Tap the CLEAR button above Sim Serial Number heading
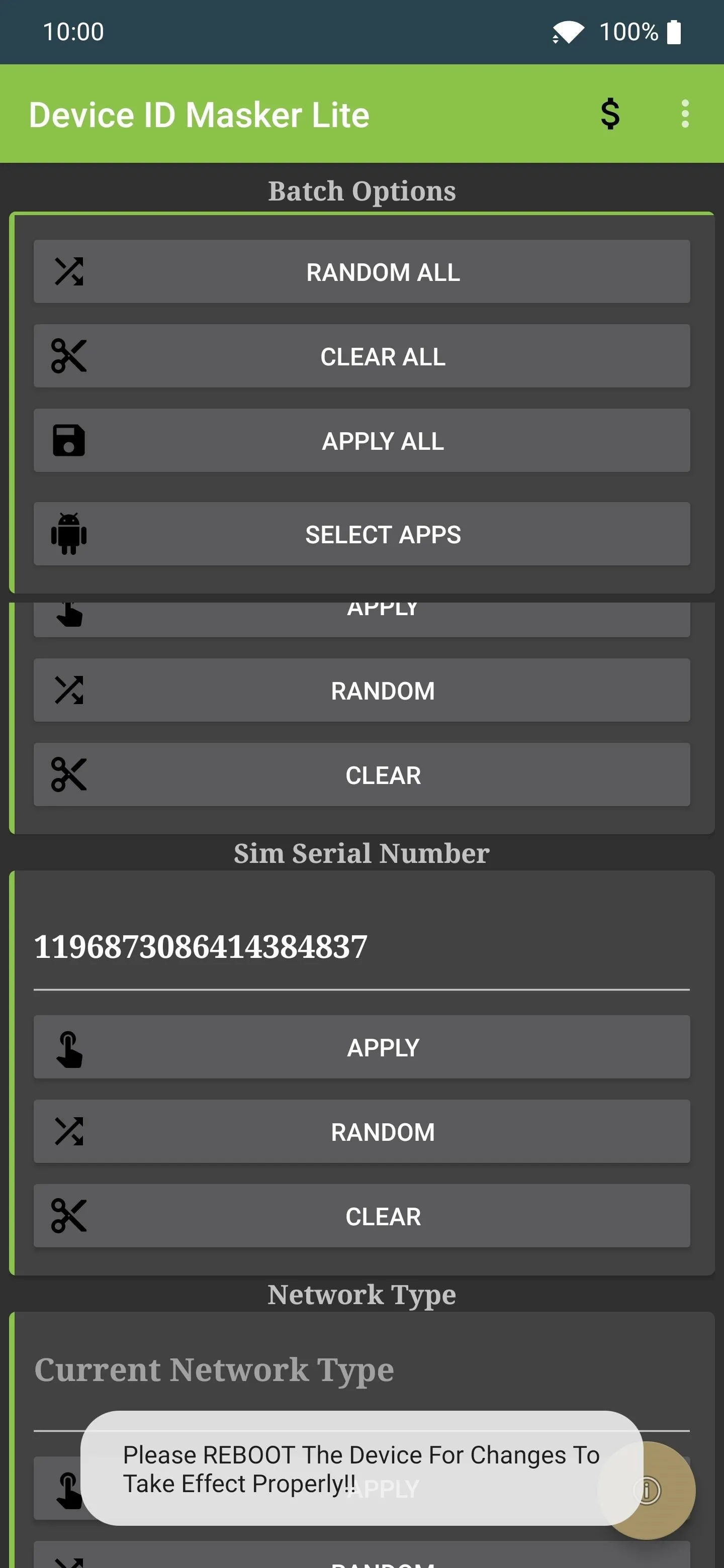 pyautogui.click(x=361, y=775)
